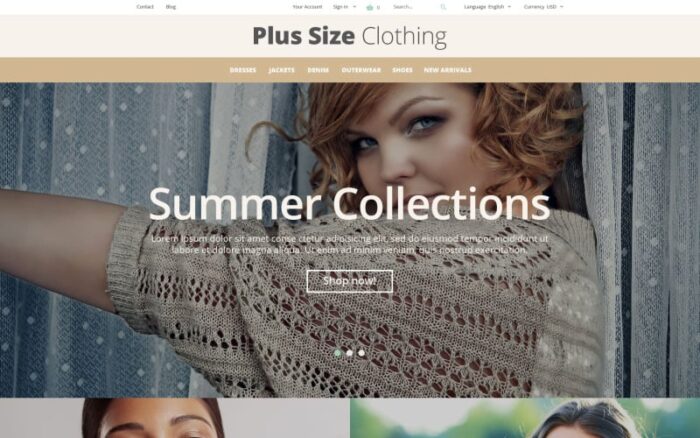Screen dimensions: 700x438
Task: Expand the Language dropdown
Action: (487, 7)
